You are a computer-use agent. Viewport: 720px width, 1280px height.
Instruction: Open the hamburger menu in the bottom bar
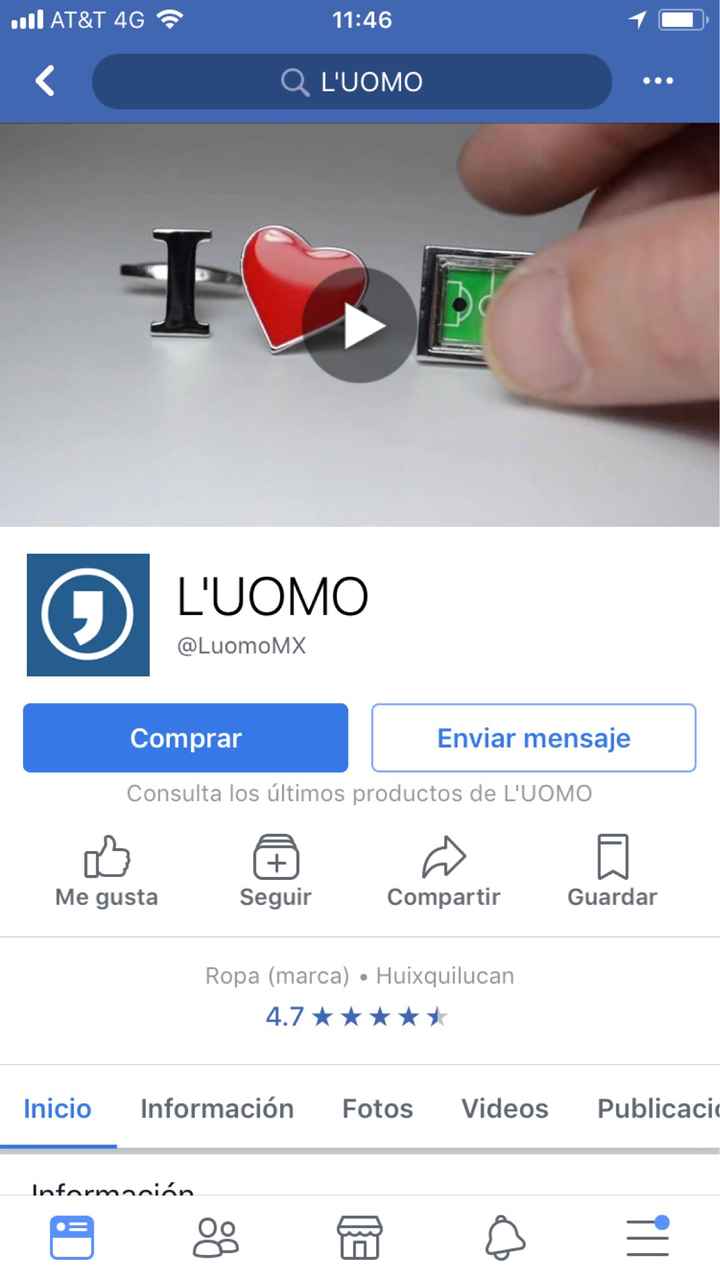648,1237
